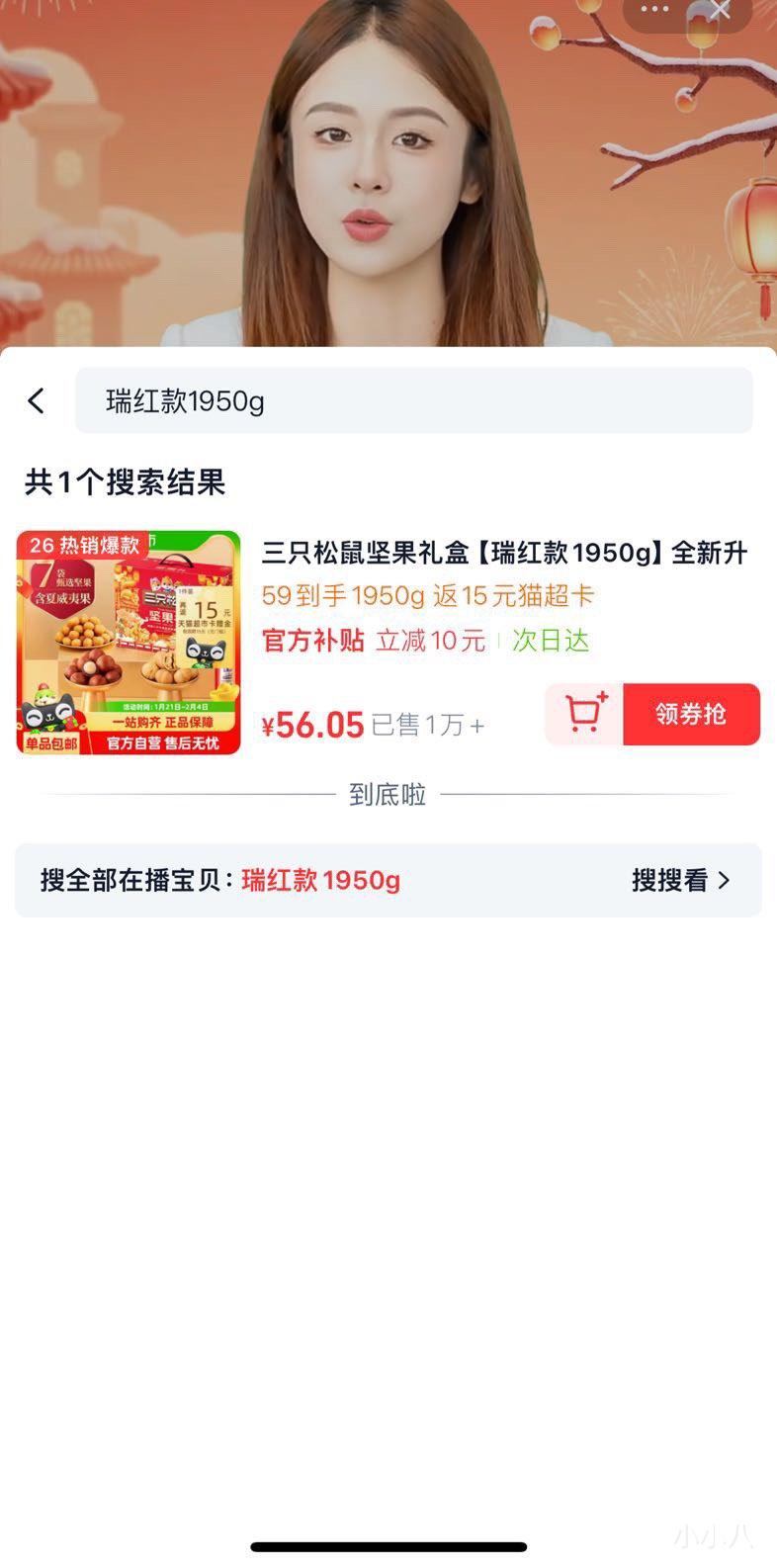Expand results with the right-pointing chevron
Viewport: 777px width, 1568px height.
tap(726, 880)
